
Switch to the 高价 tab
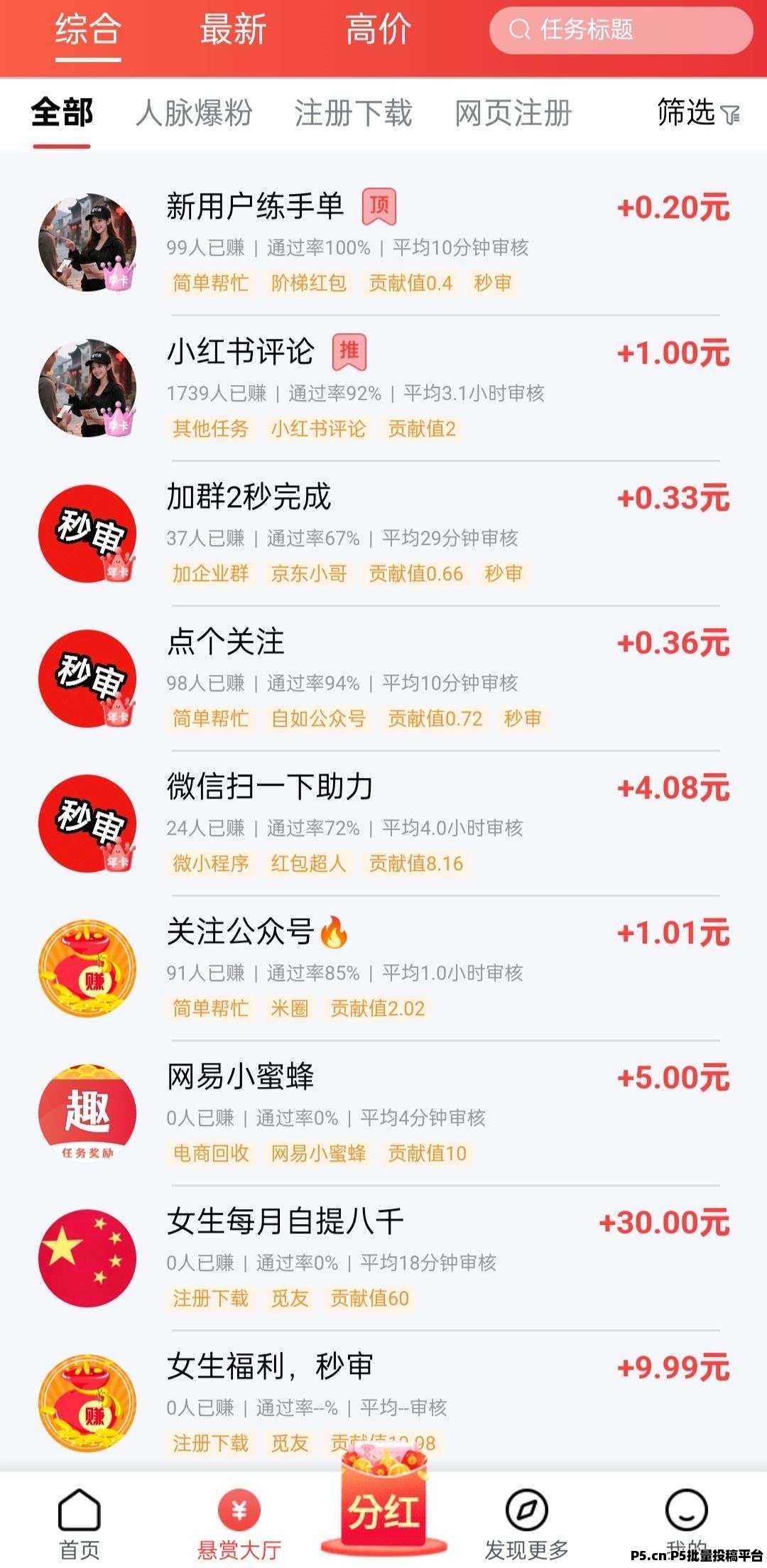click(376, 30)
